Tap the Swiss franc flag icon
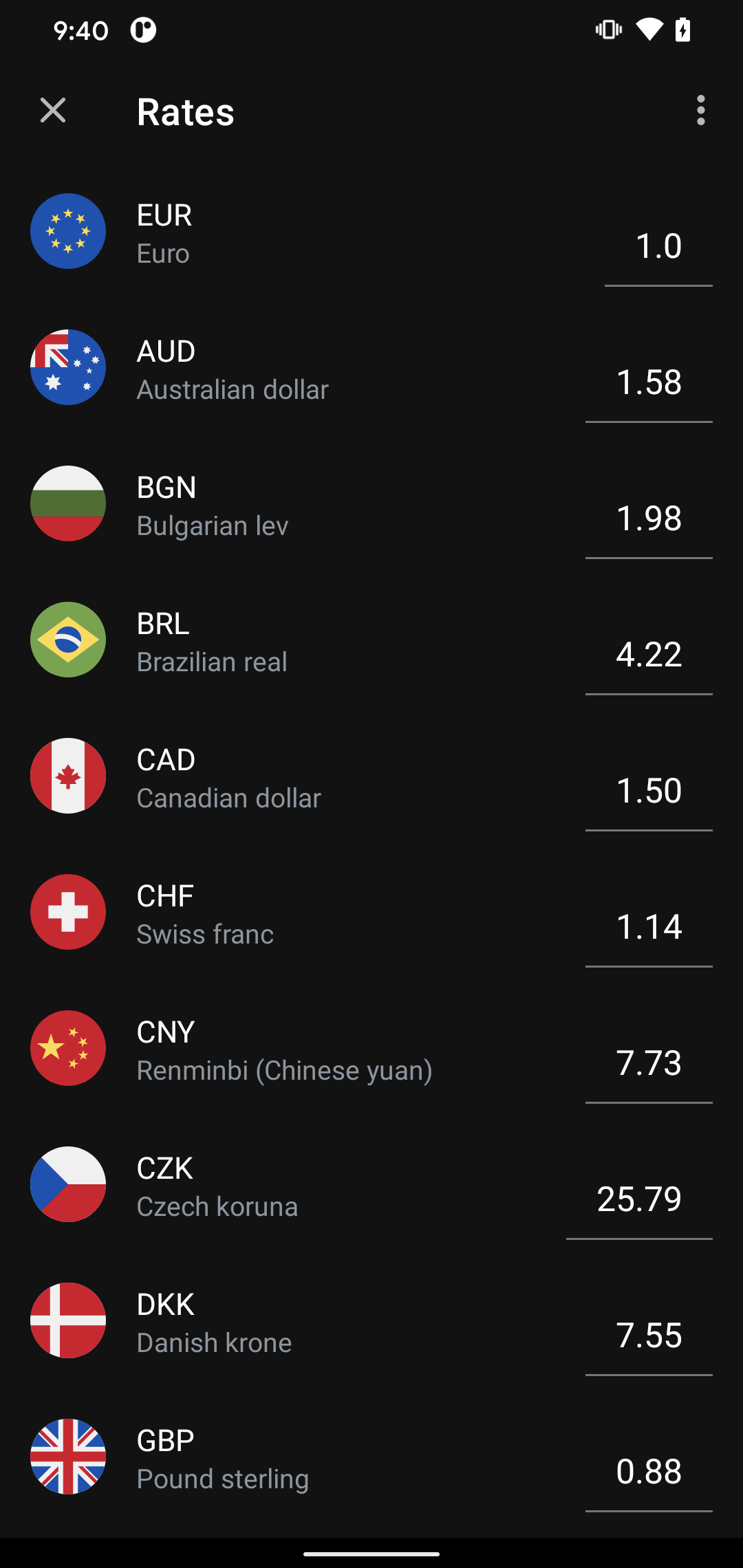743x1568 pixels. [x=67, y=912]
